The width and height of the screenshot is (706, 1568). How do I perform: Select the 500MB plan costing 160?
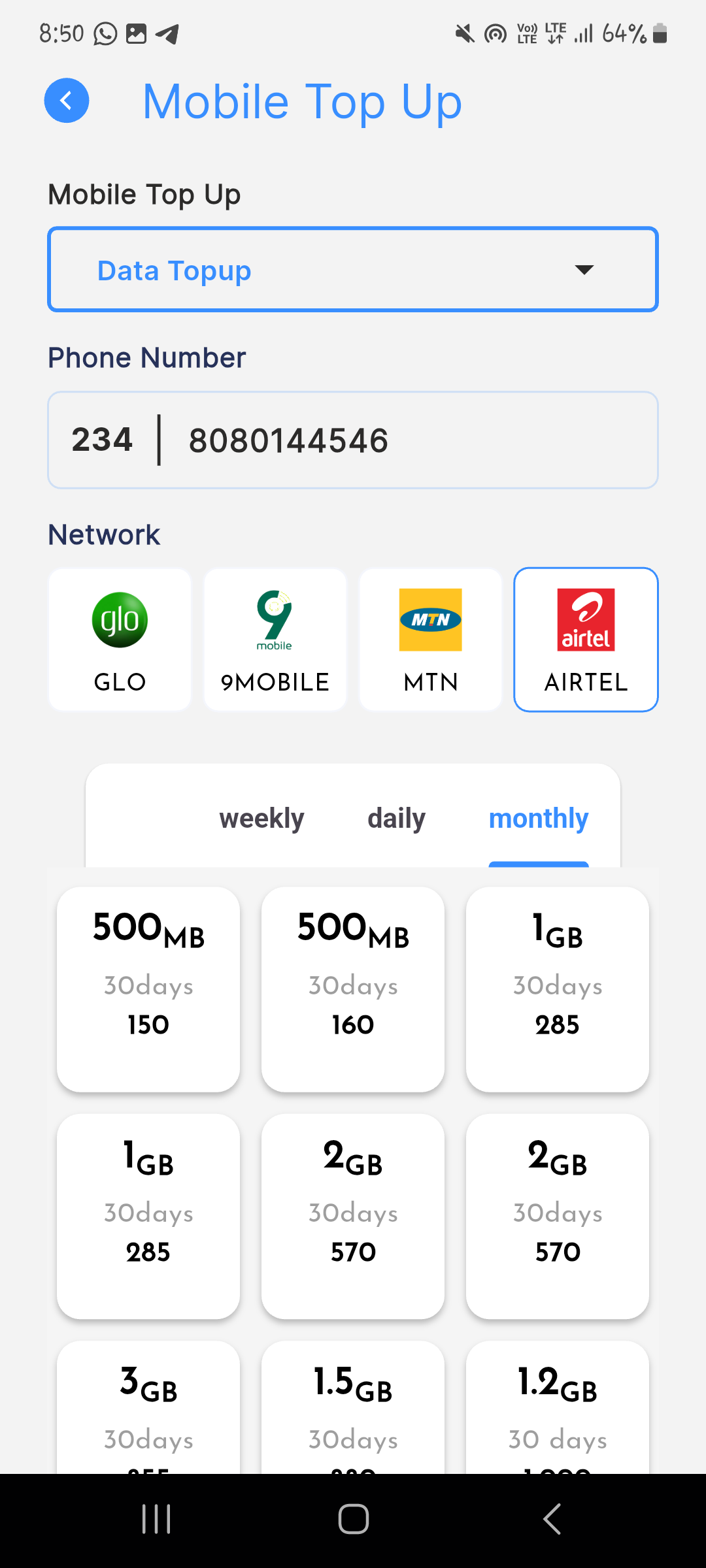pos(353,988)
